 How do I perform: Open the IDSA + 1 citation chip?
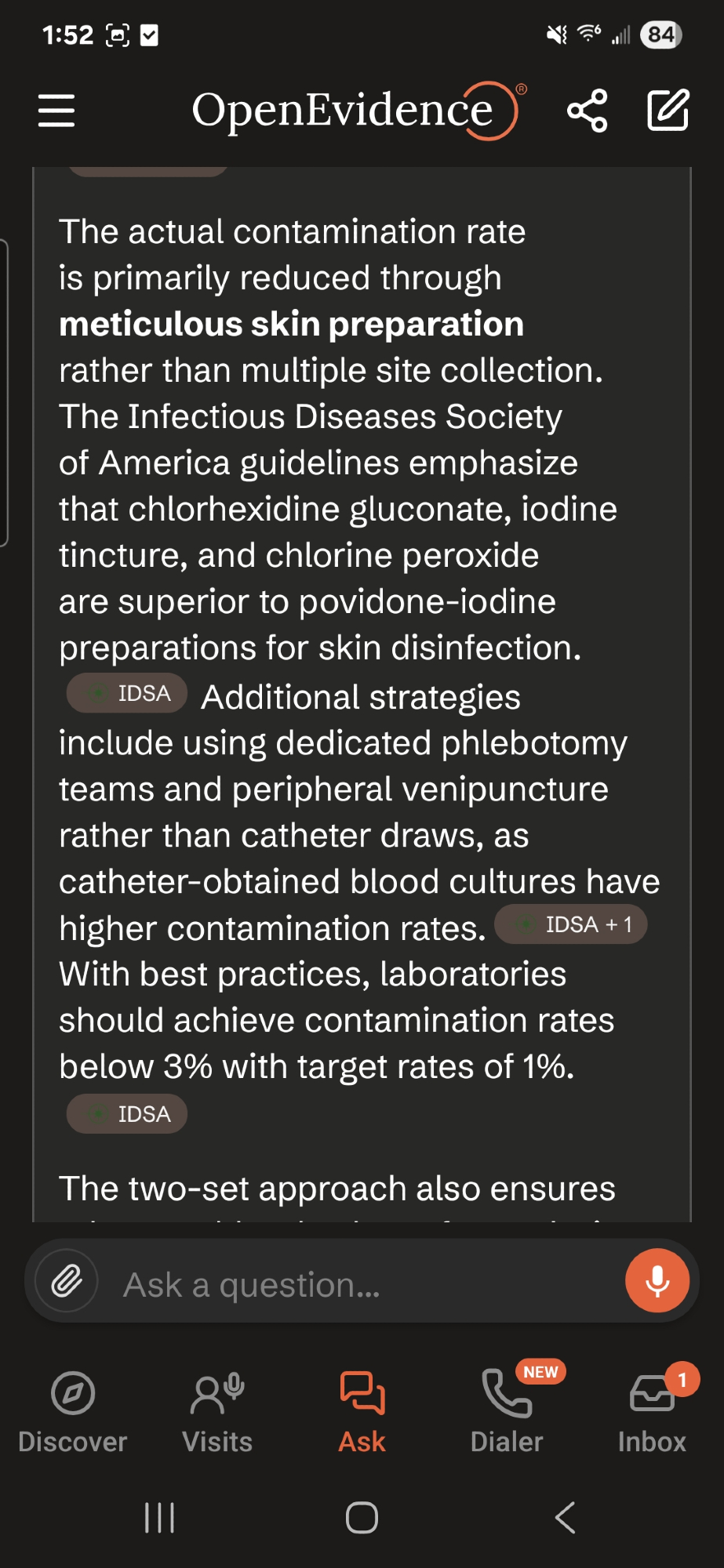570,924
